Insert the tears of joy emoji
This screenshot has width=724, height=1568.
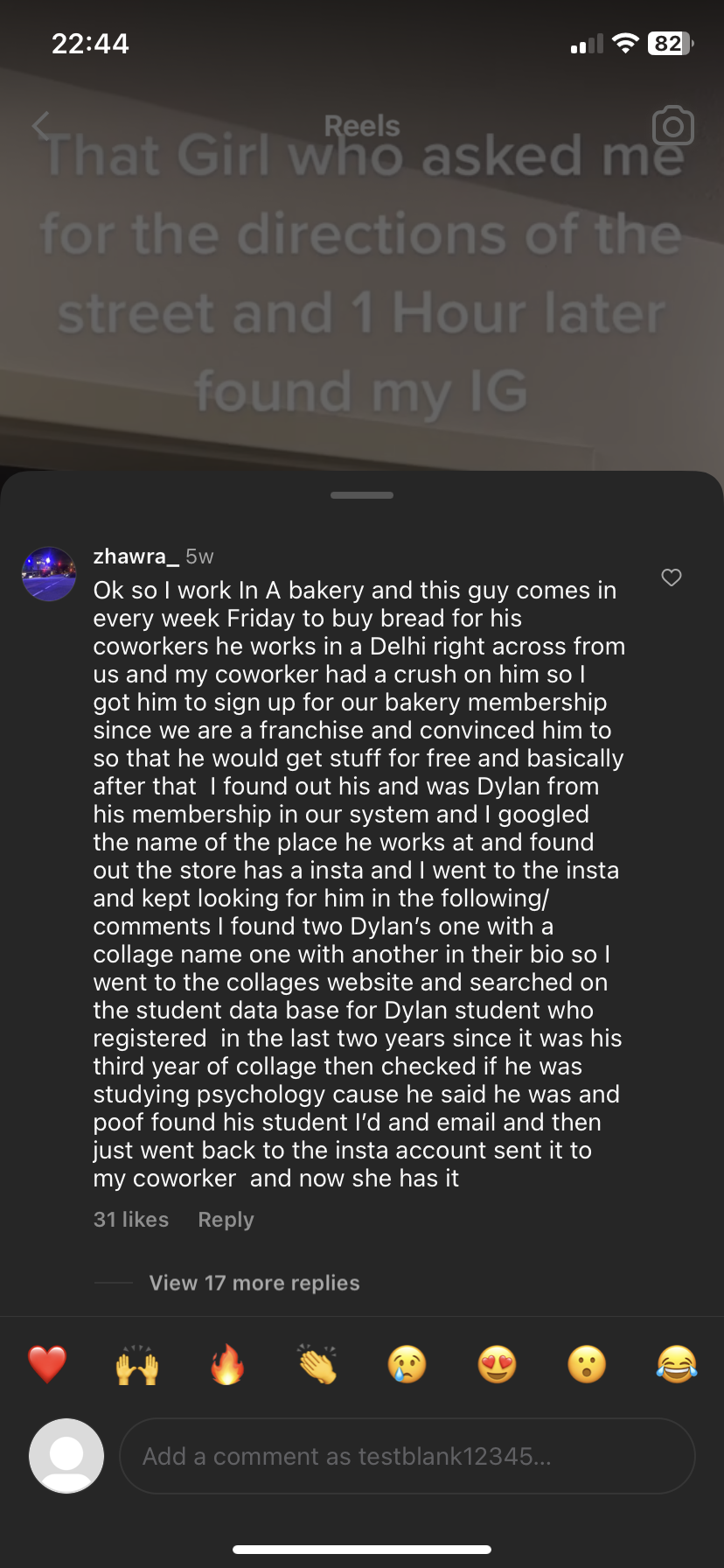[677, 1364]
